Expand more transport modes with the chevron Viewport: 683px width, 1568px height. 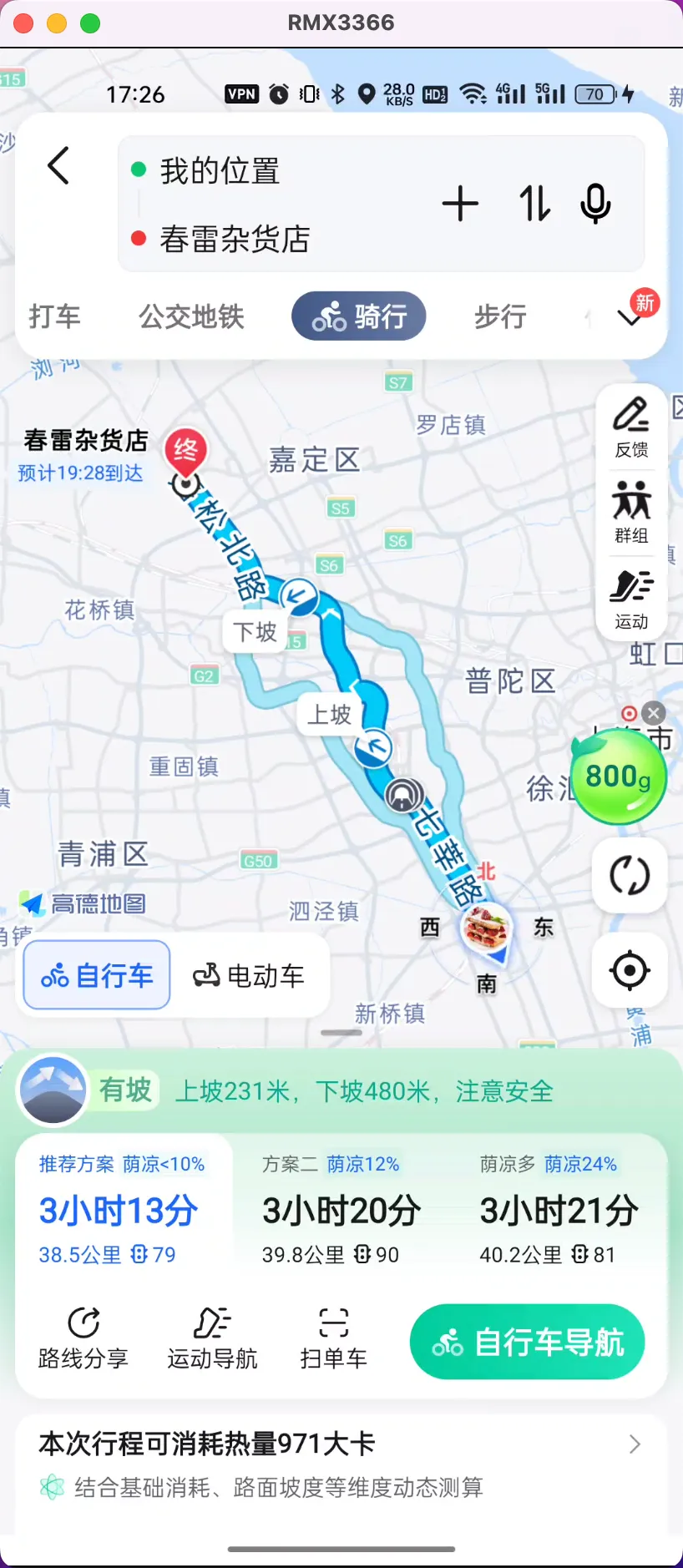630,317
